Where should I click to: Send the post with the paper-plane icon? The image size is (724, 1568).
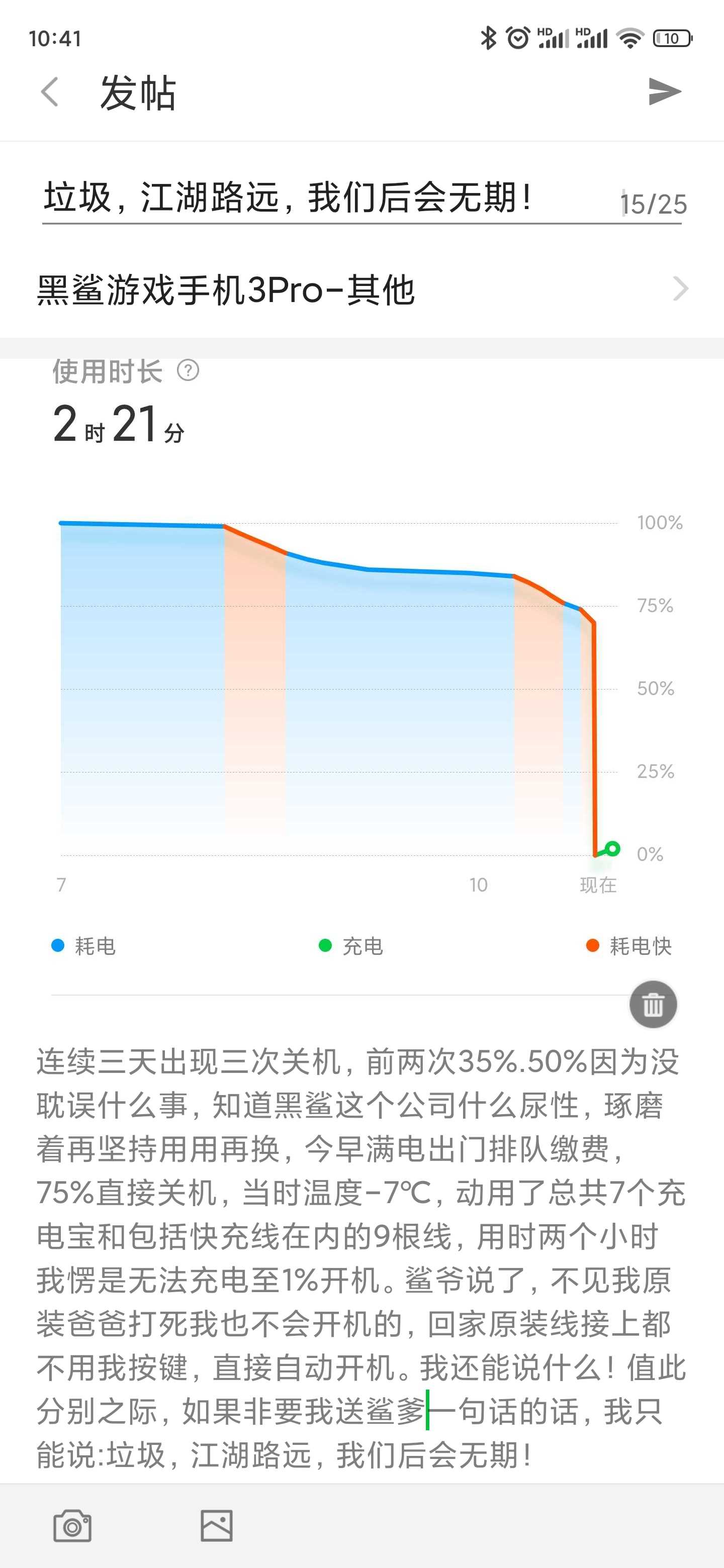click(x=664, y=92)
